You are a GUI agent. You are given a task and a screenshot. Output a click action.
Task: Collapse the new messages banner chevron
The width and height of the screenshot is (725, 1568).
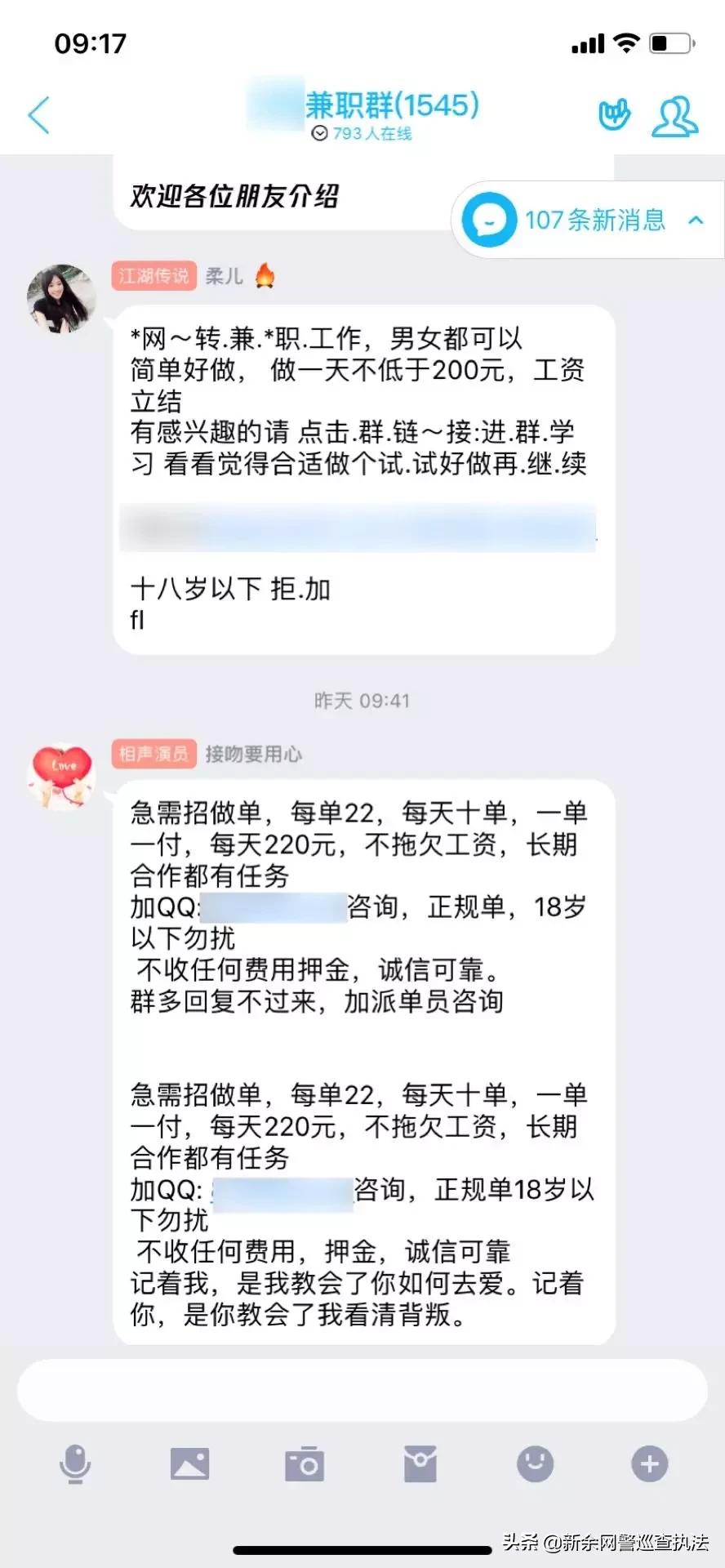695,220
